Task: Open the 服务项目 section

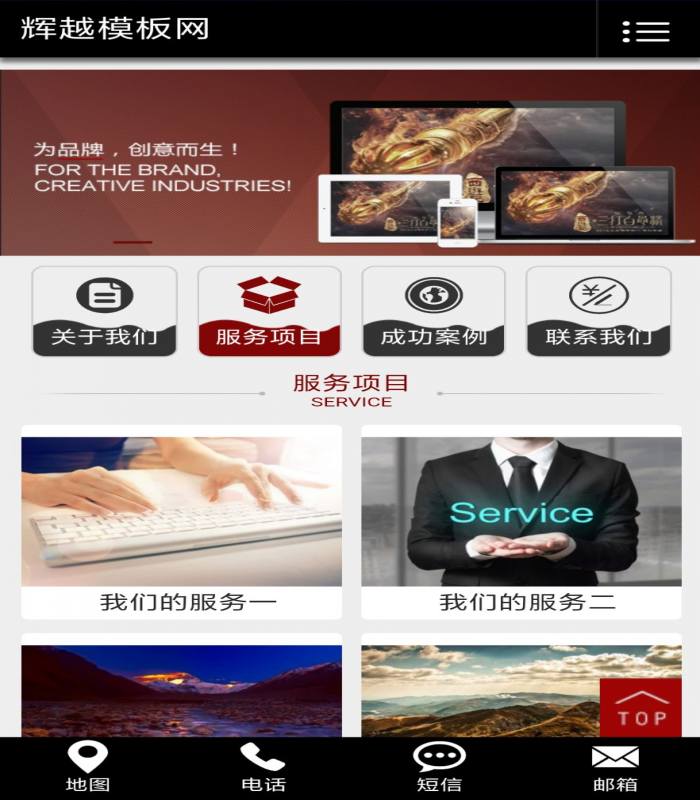Action: (269, 311)
